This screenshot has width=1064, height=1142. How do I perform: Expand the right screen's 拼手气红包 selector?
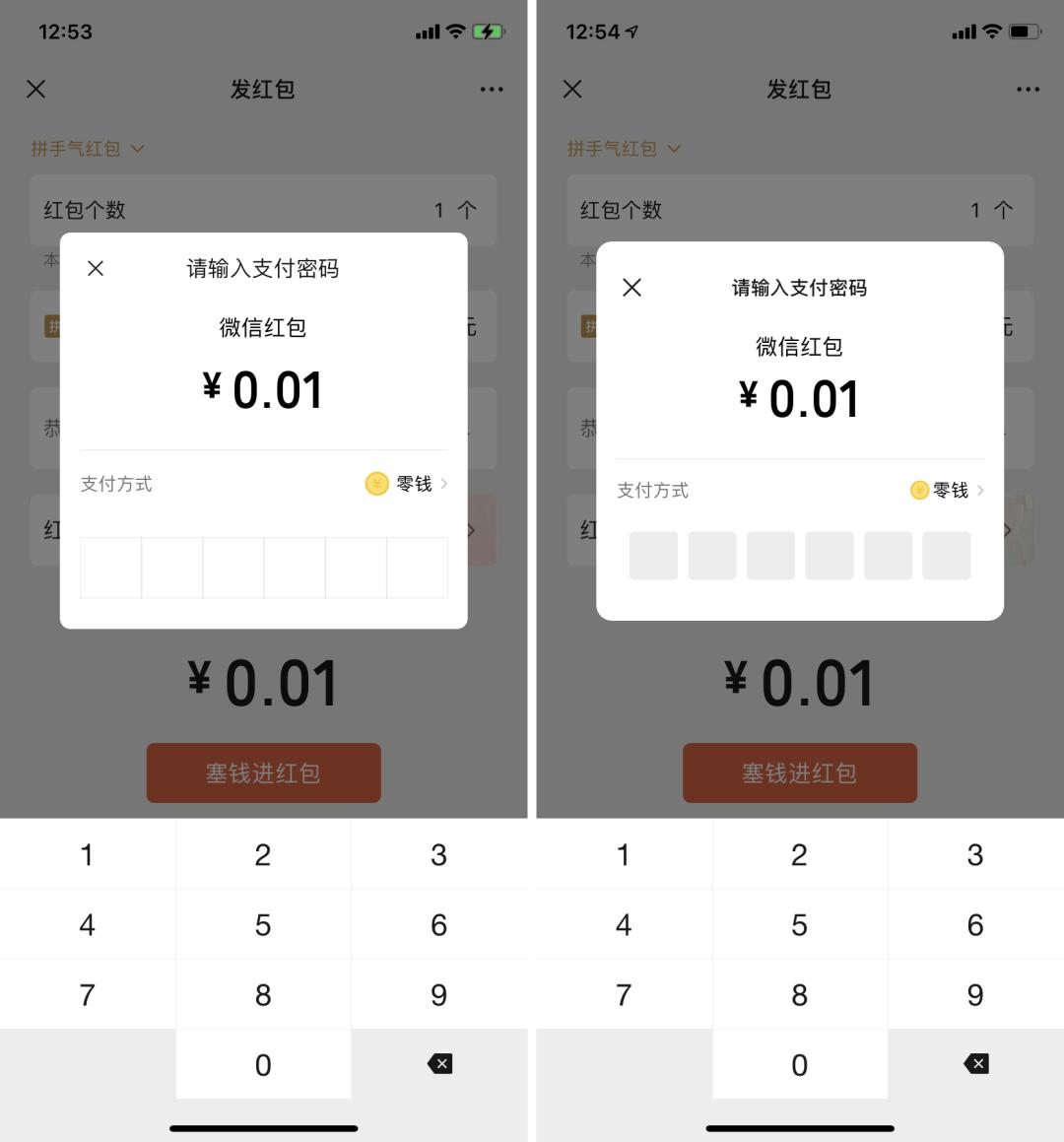point(624,148)
